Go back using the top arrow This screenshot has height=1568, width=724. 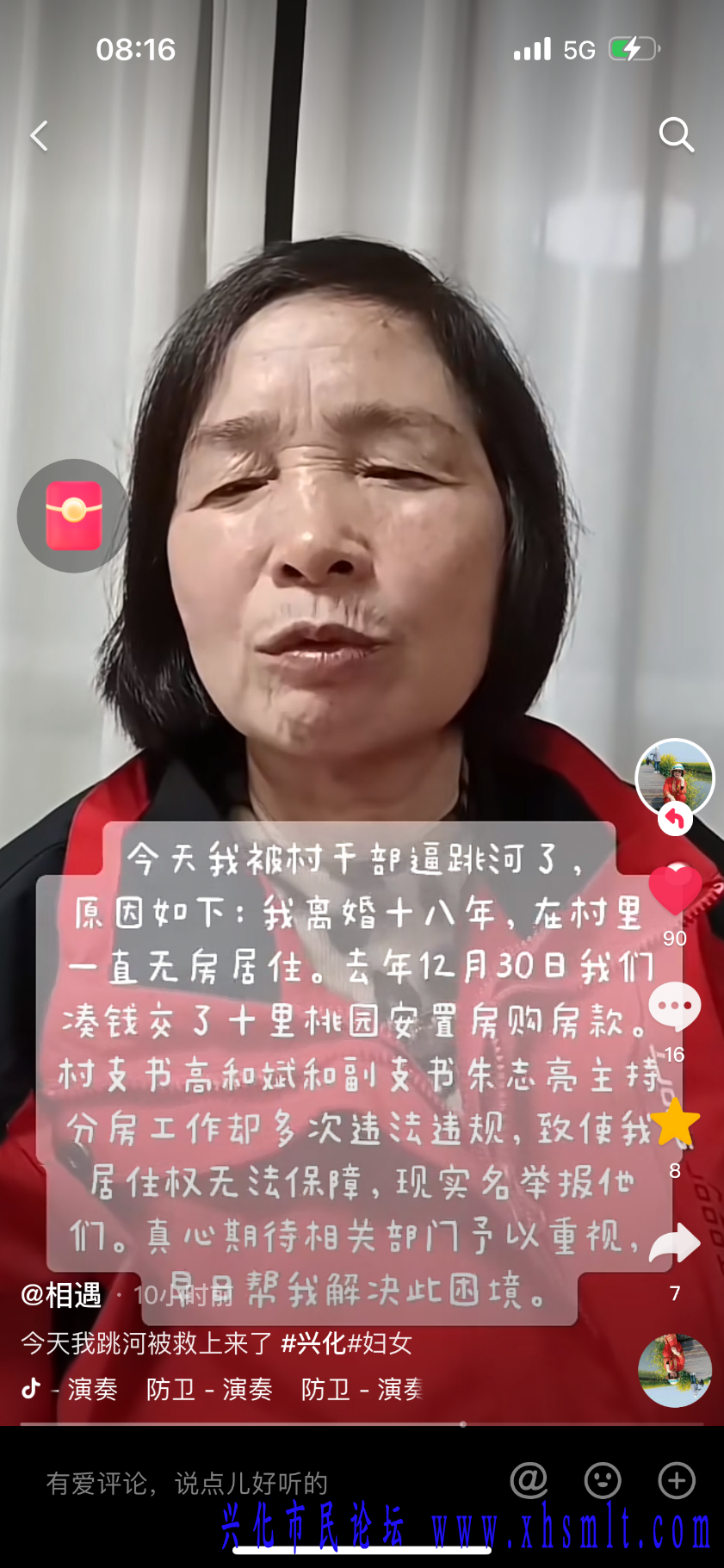pyautogui.click(x=39, y=136)
